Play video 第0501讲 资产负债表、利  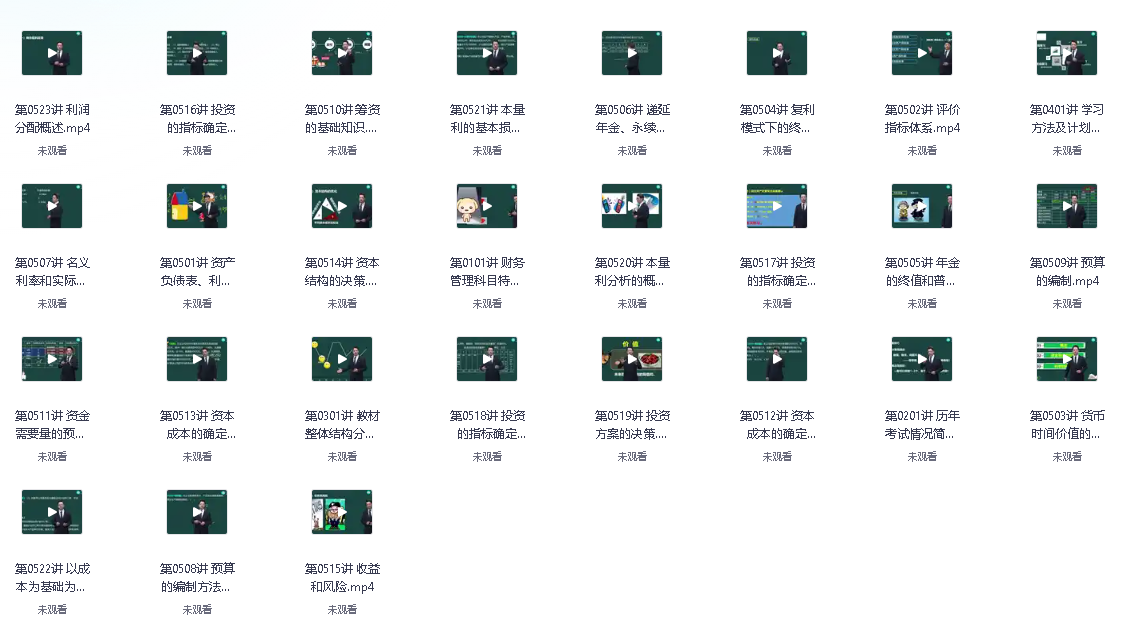197,206
